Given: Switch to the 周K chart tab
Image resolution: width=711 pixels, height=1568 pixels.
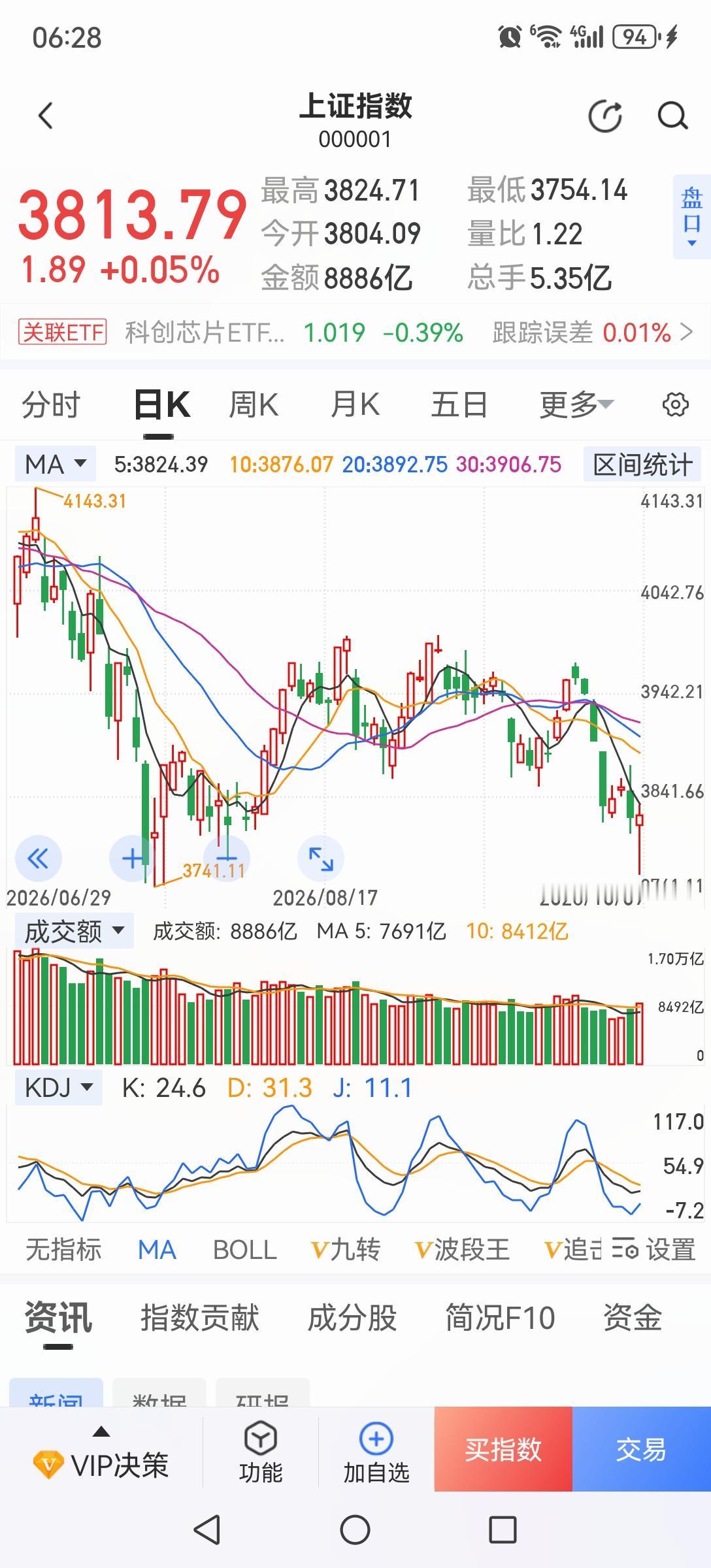Looking at the screenshot, I should point(254,405).
